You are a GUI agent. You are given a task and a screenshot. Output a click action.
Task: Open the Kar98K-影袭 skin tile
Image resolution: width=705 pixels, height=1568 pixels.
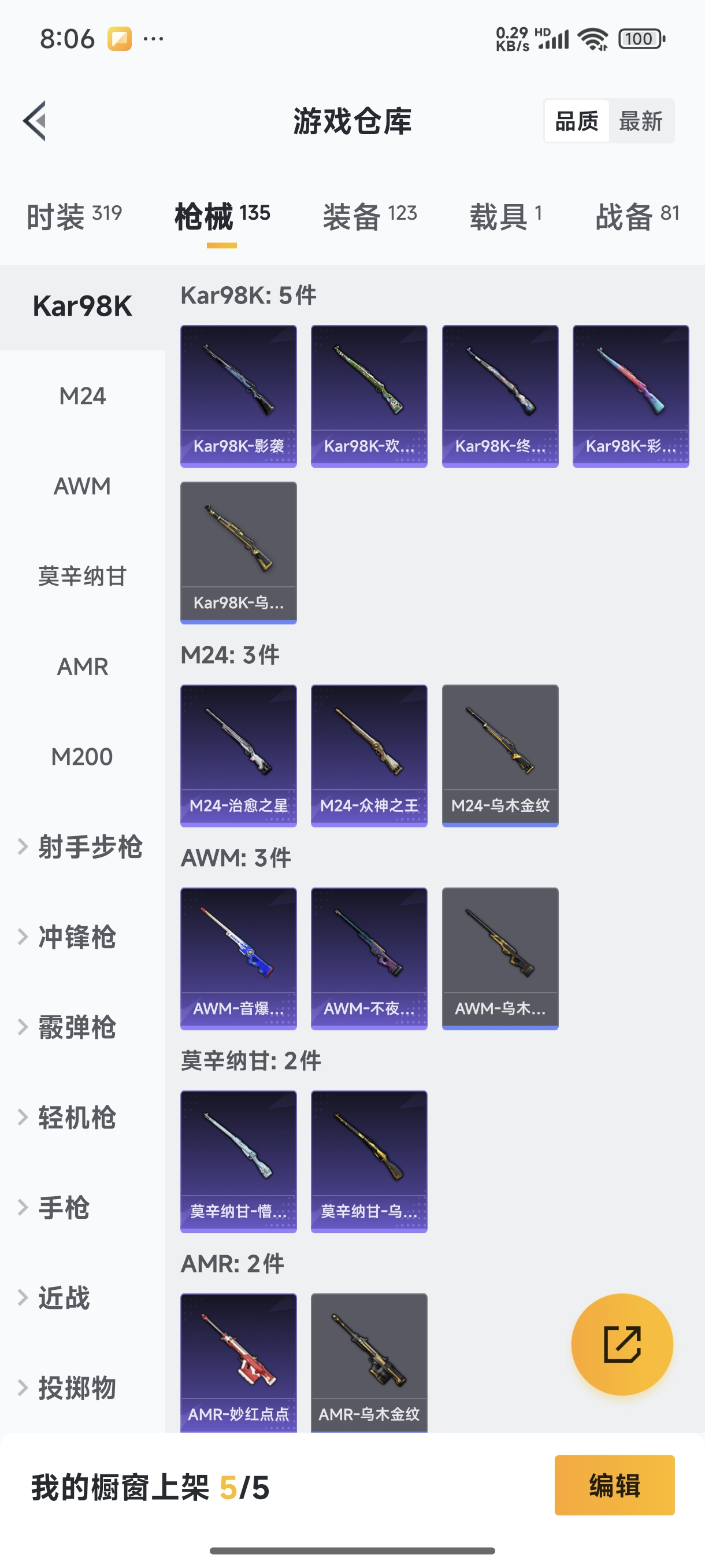tap(239, 395)
